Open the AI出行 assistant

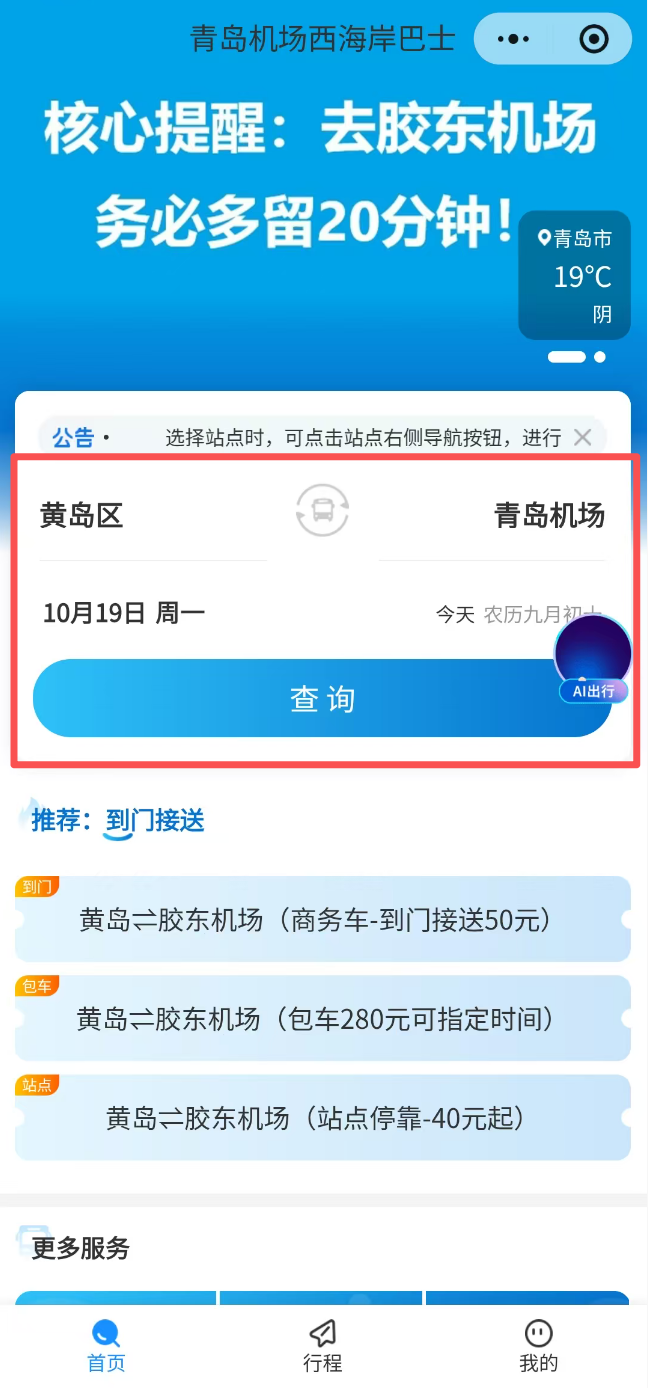(593, 659)
